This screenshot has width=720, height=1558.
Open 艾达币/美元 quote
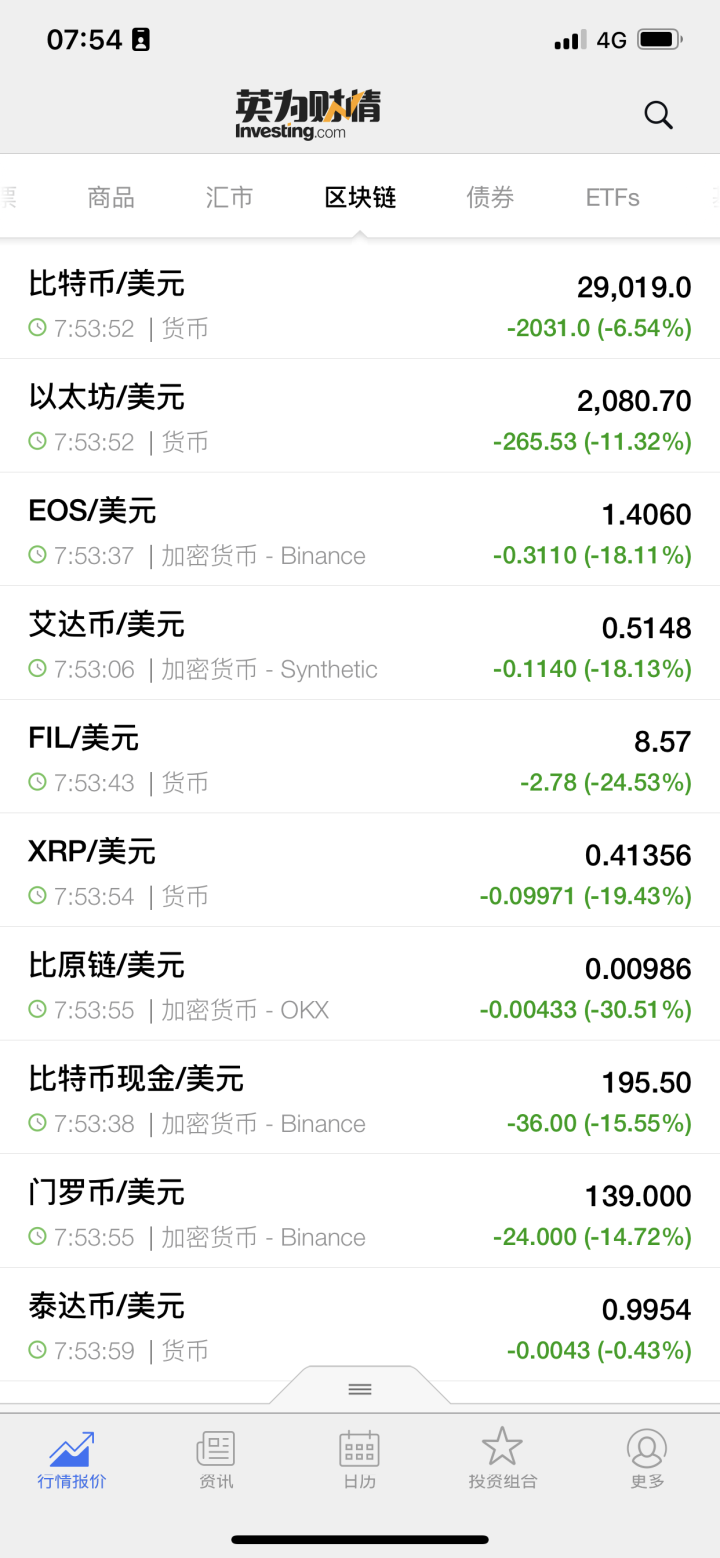360,644
